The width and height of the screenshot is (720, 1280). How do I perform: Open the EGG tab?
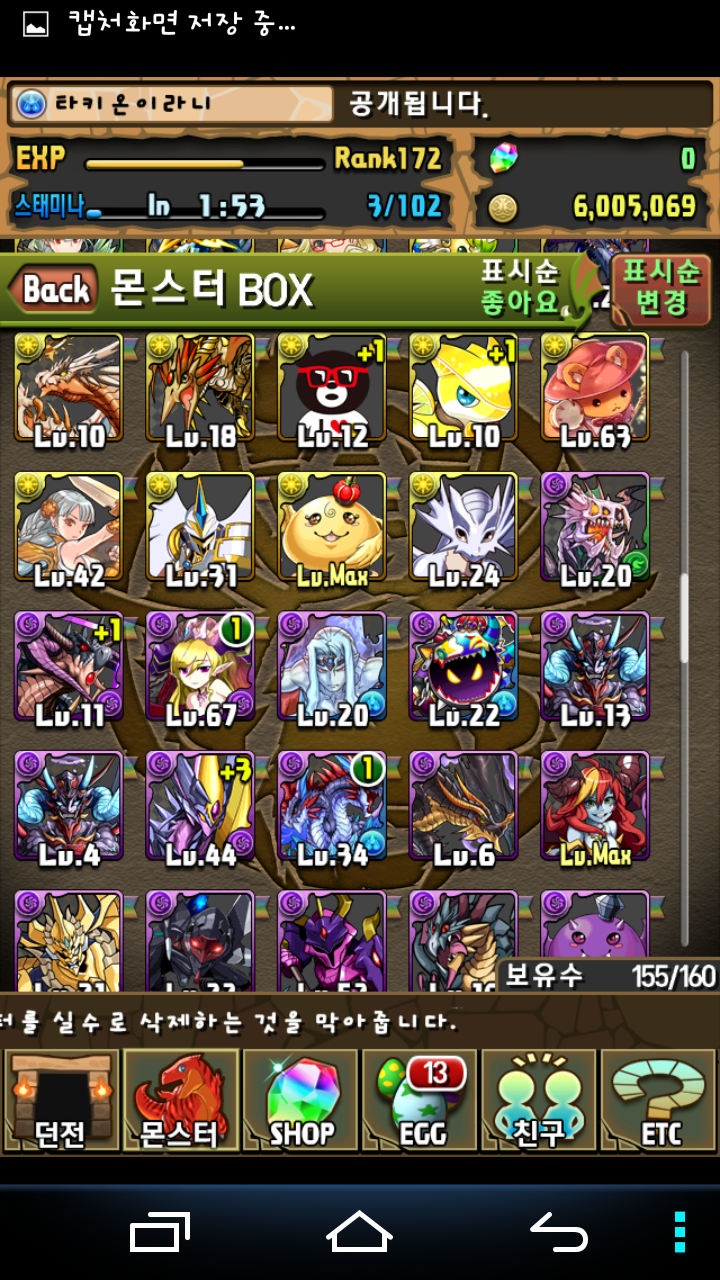coord(420,1100)
